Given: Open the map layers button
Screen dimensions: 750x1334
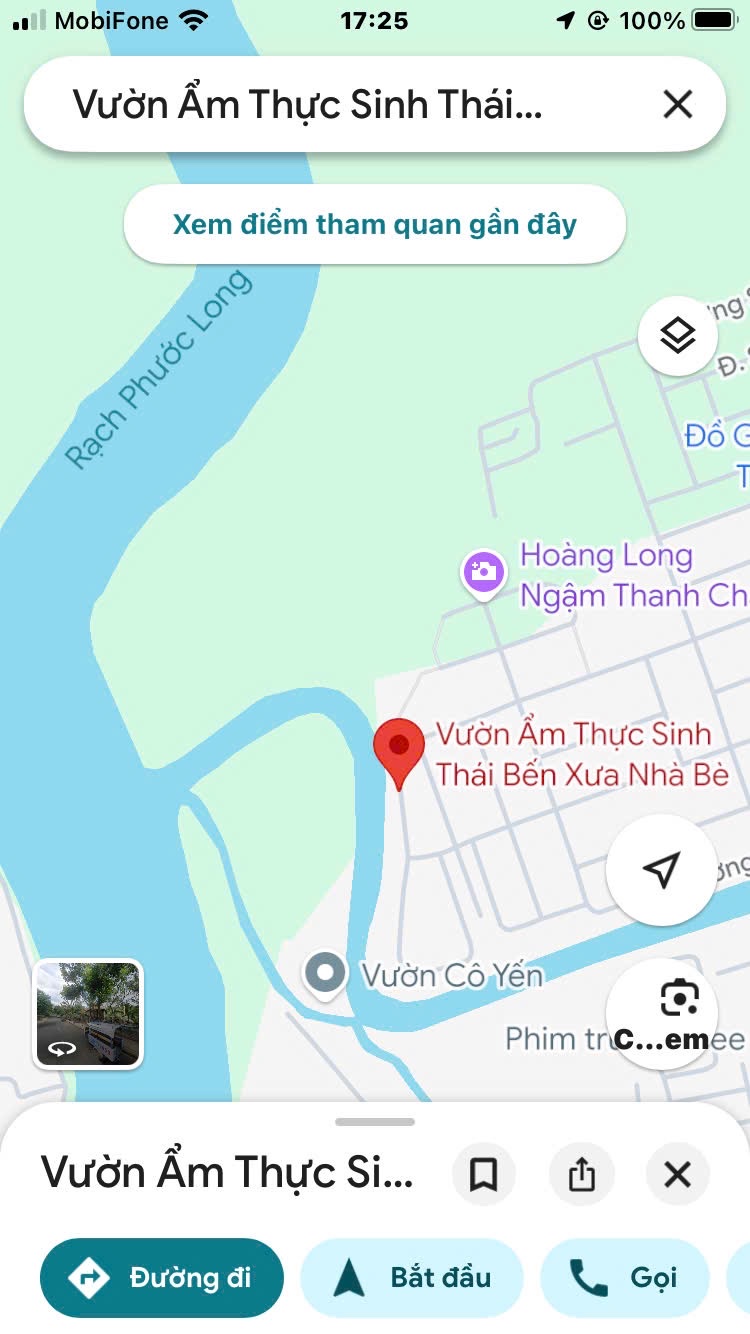Looking at the screenshot, I should point(677,336).
